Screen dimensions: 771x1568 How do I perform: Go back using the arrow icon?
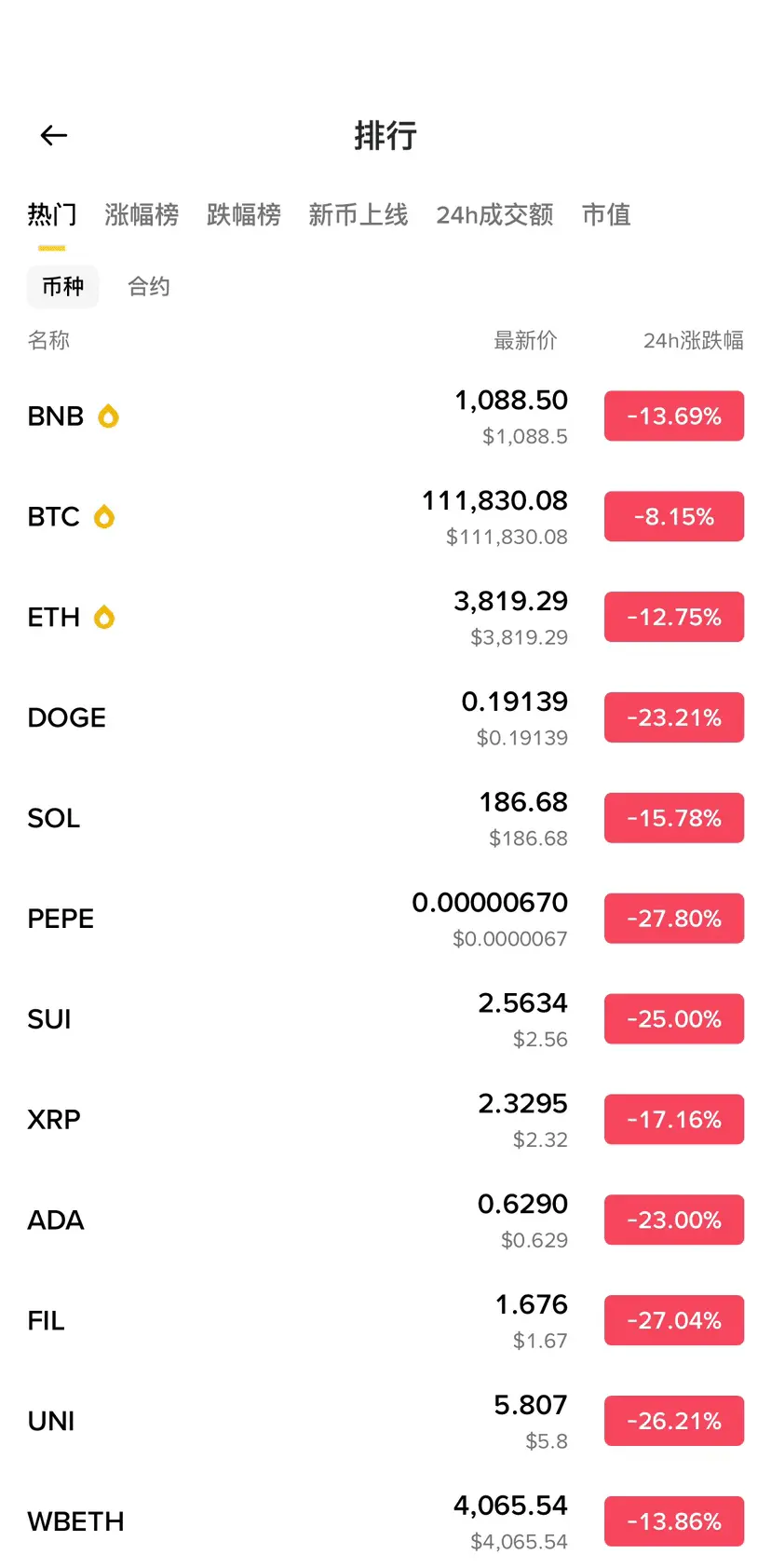pyautogui.click(x=54, y=136)
